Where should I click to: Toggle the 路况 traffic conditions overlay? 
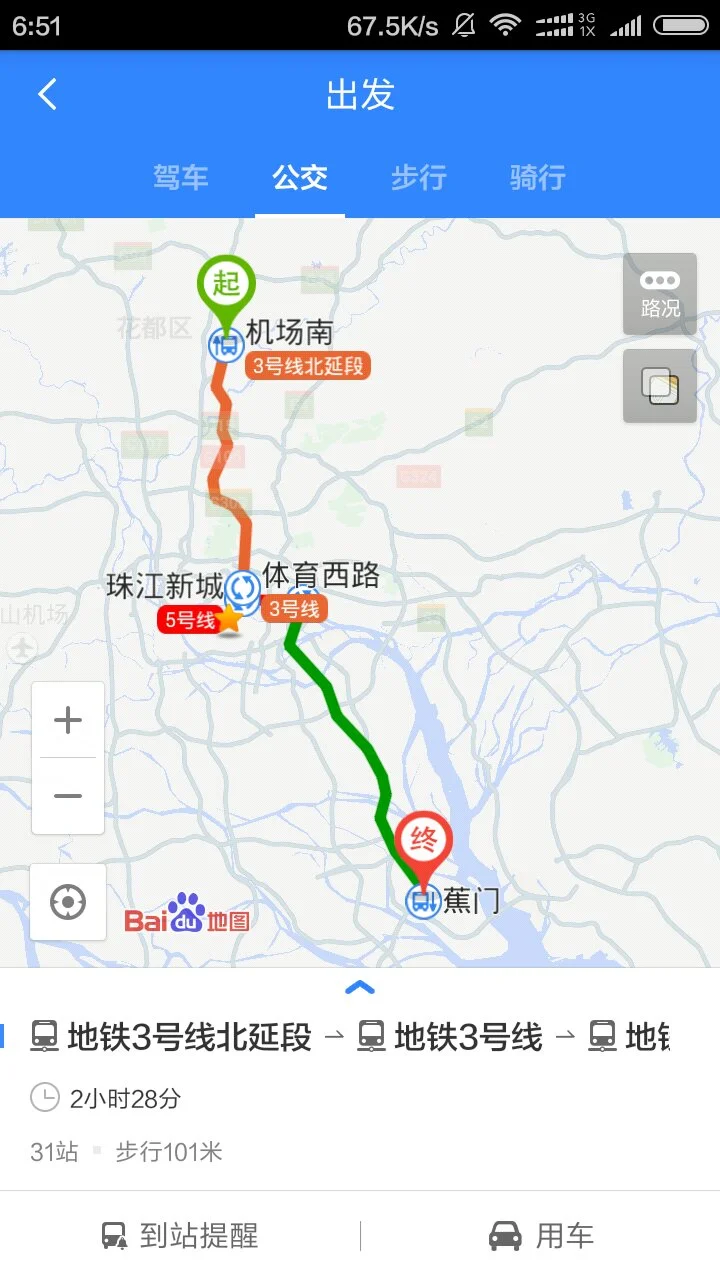pyautogui.click(x=659, y=292)
